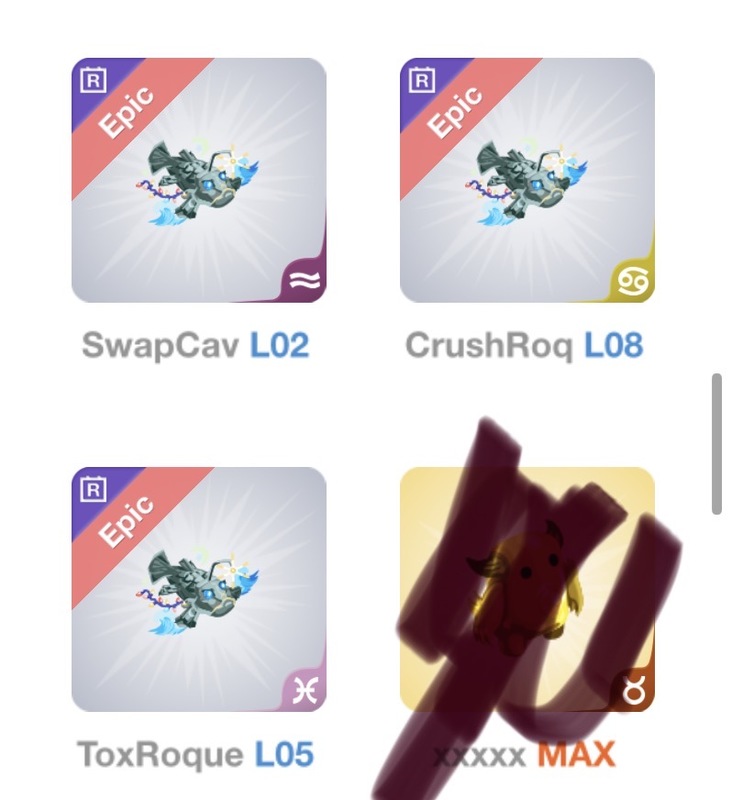Open the golden MAX level card
Screen dimensions: 732x800
point(527,589)
